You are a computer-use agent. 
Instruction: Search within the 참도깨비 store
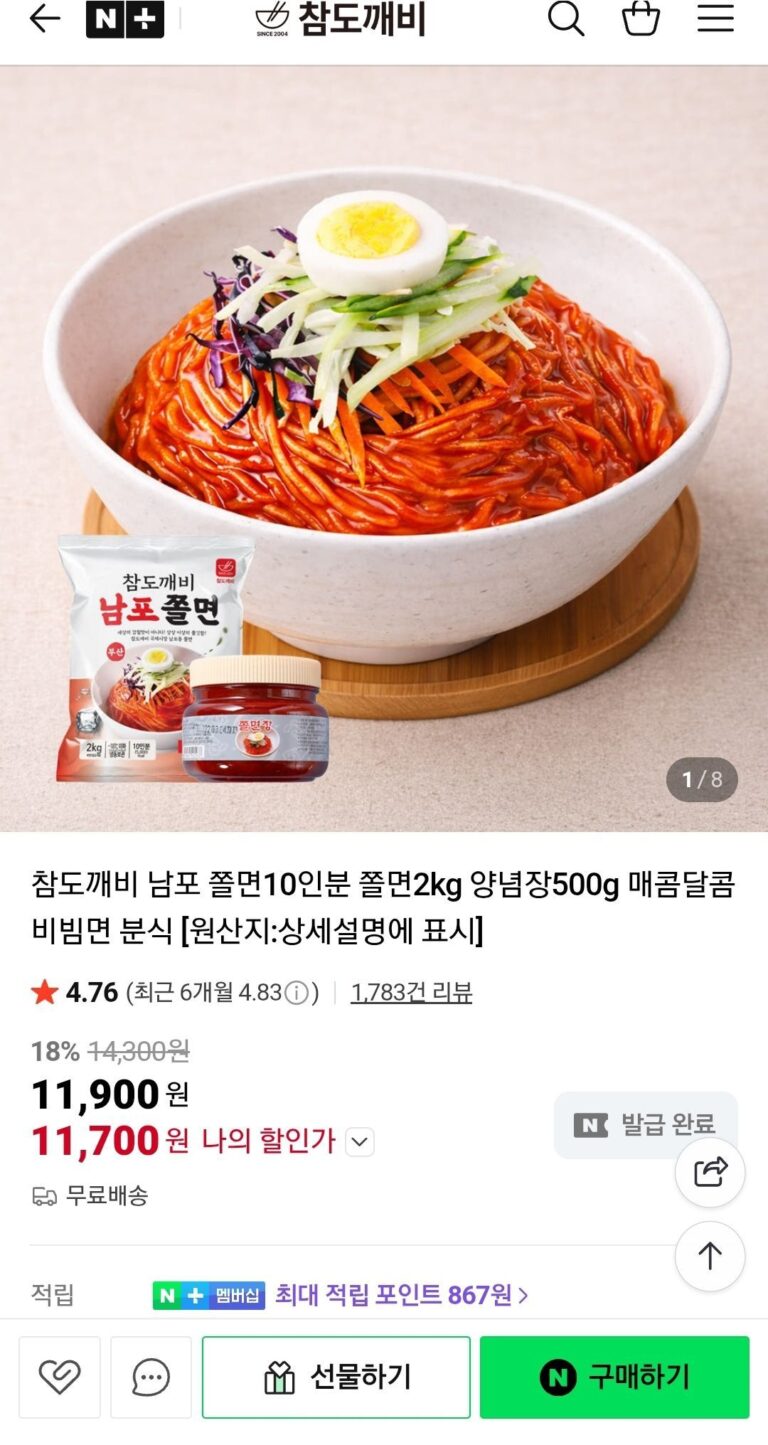[x=565, y=19]
